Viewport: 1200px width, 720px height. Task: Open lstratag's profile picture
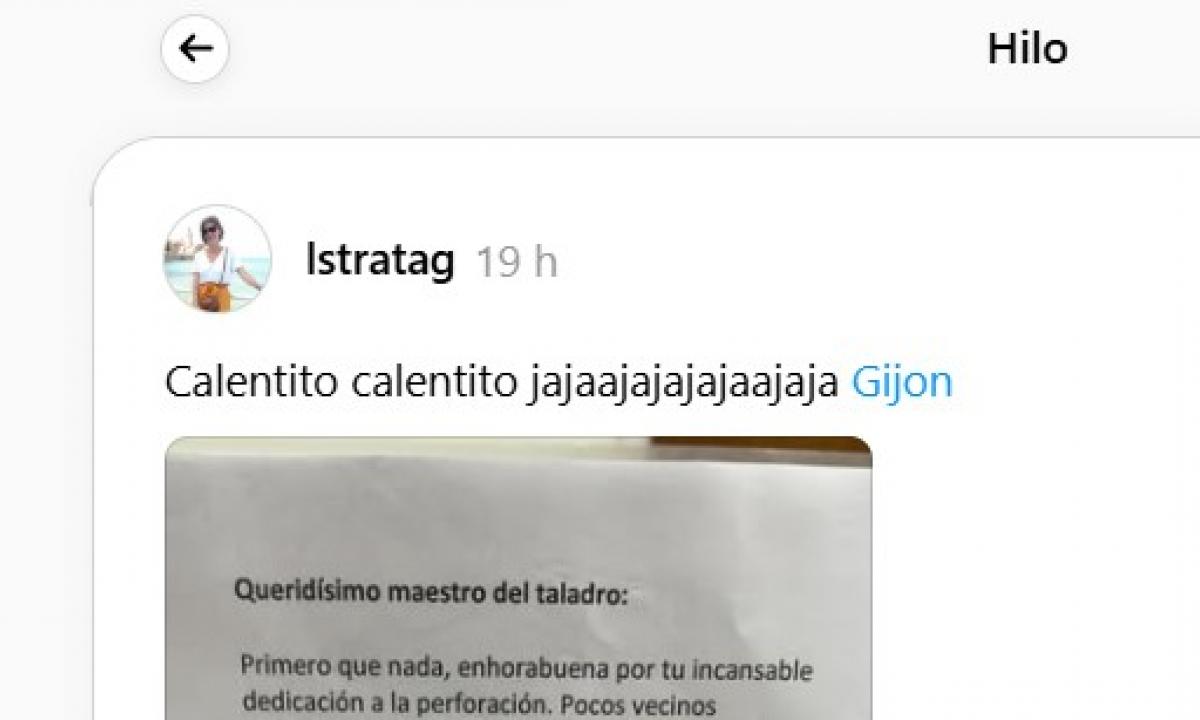pyautogui.click(x=217, y=259)
